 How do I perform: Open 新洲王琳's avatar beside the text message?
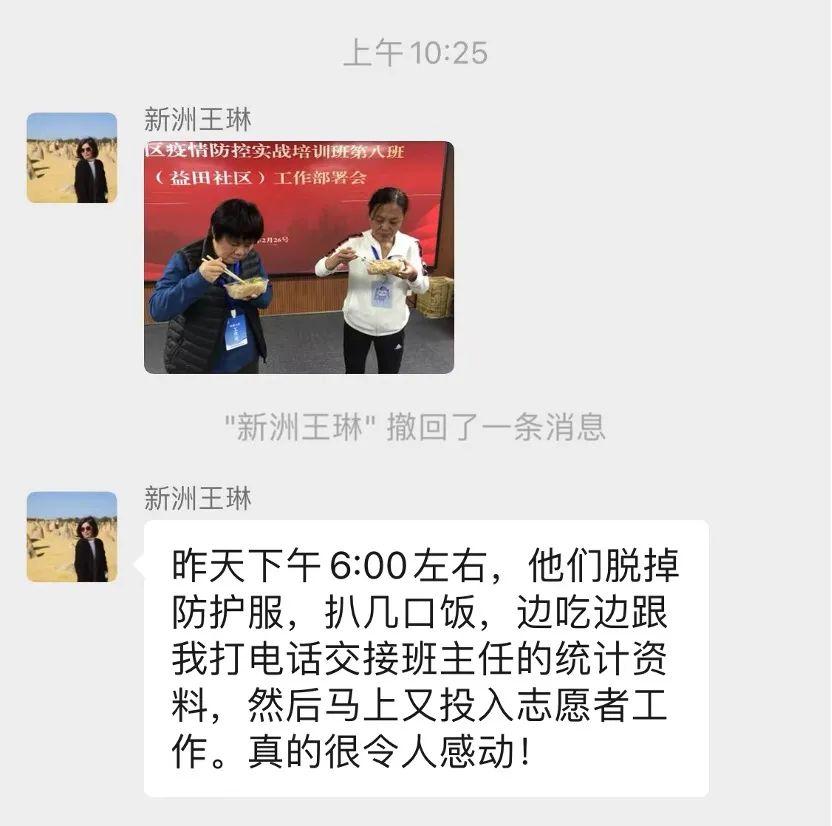click(x=72, y=536)
